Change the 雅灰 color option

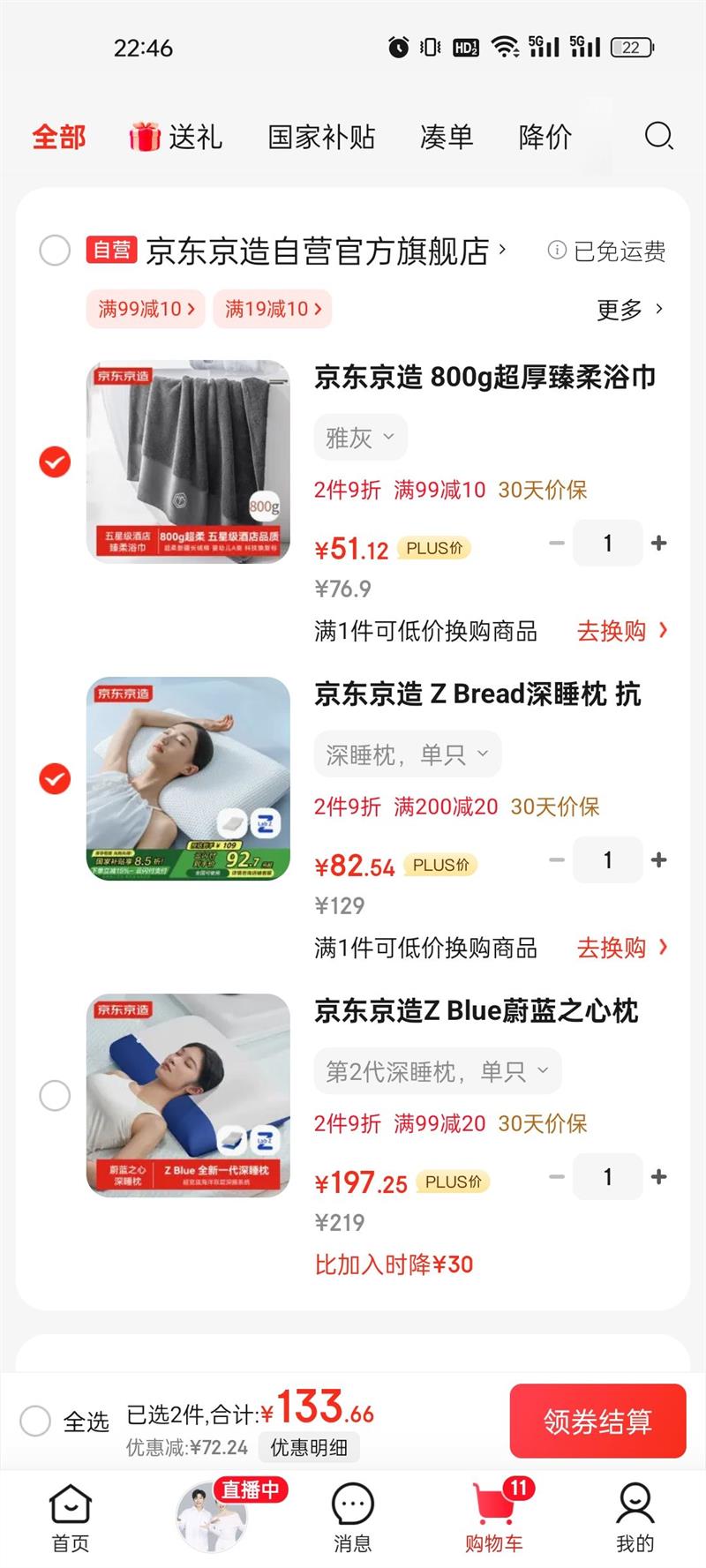click(360, 438)
